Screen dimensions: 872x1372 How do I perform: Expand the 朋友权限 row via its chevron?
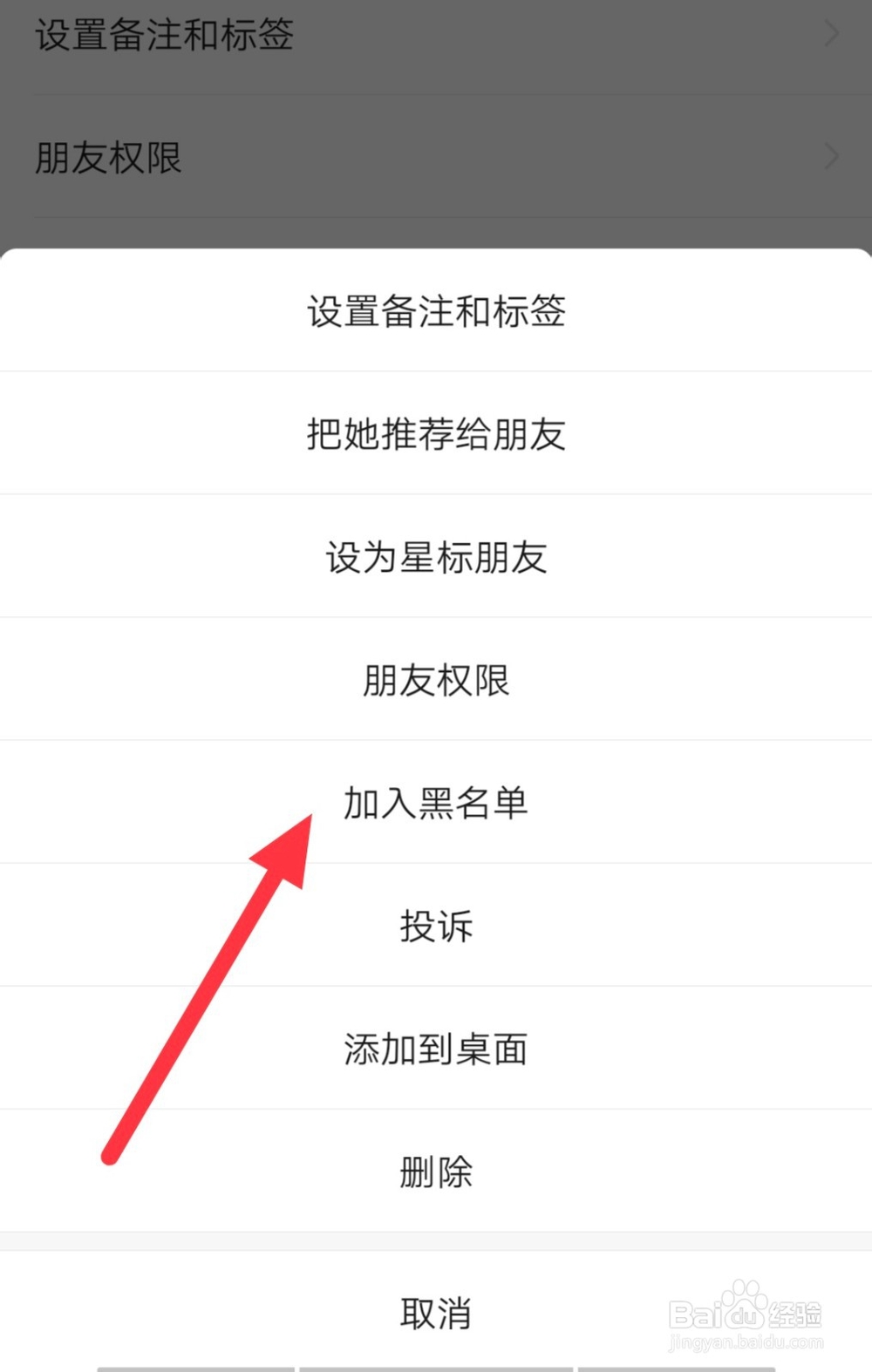(830, 157)
